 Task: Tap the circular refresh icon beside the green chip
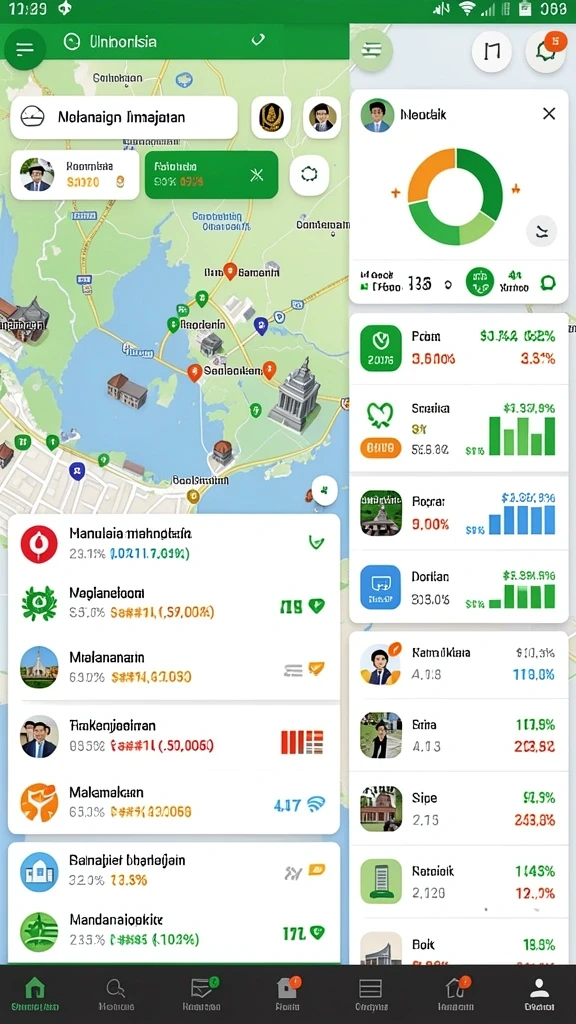309,174
